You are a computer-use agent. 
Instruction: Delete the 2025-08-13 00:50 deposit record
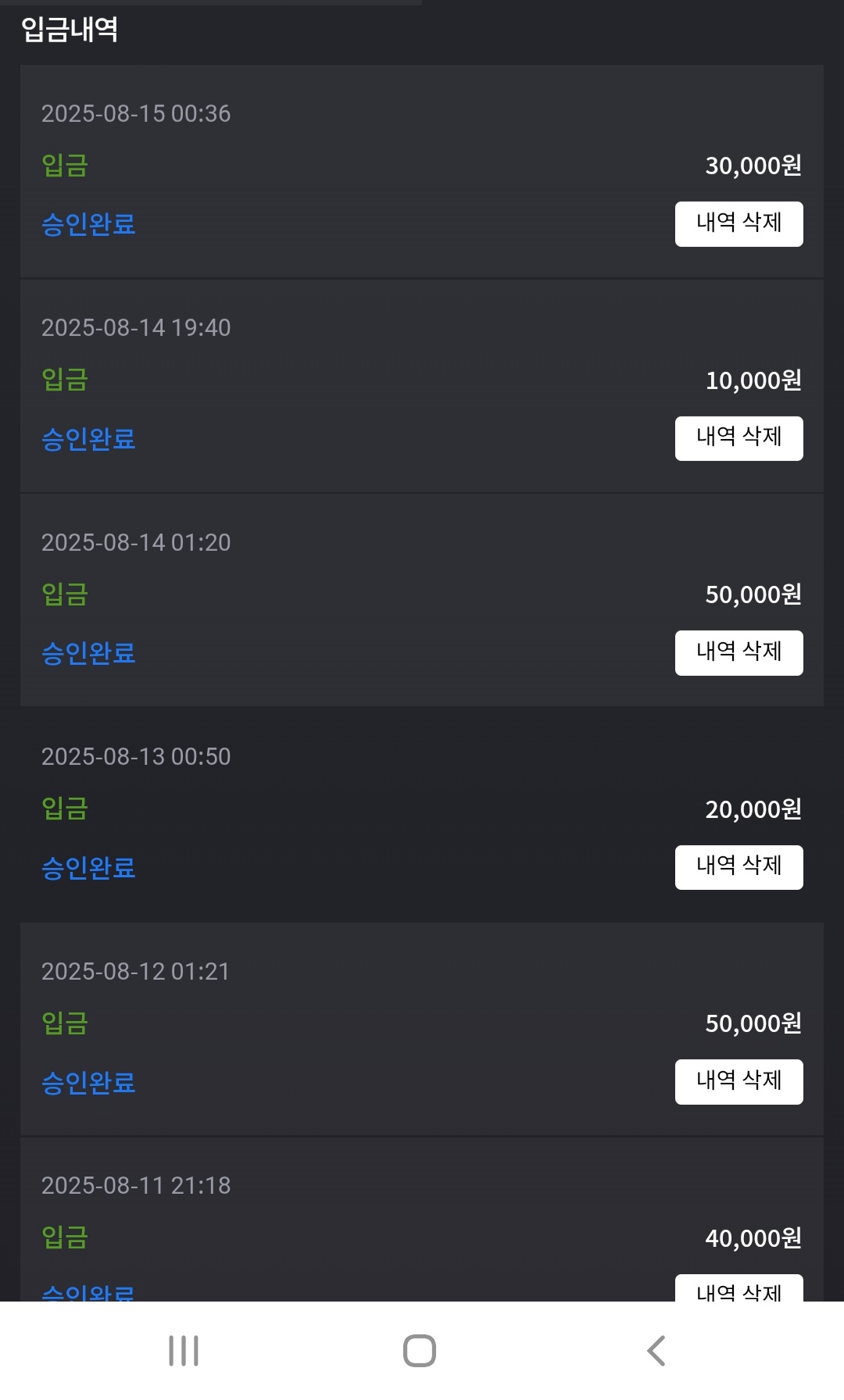(x=738, y=867)
